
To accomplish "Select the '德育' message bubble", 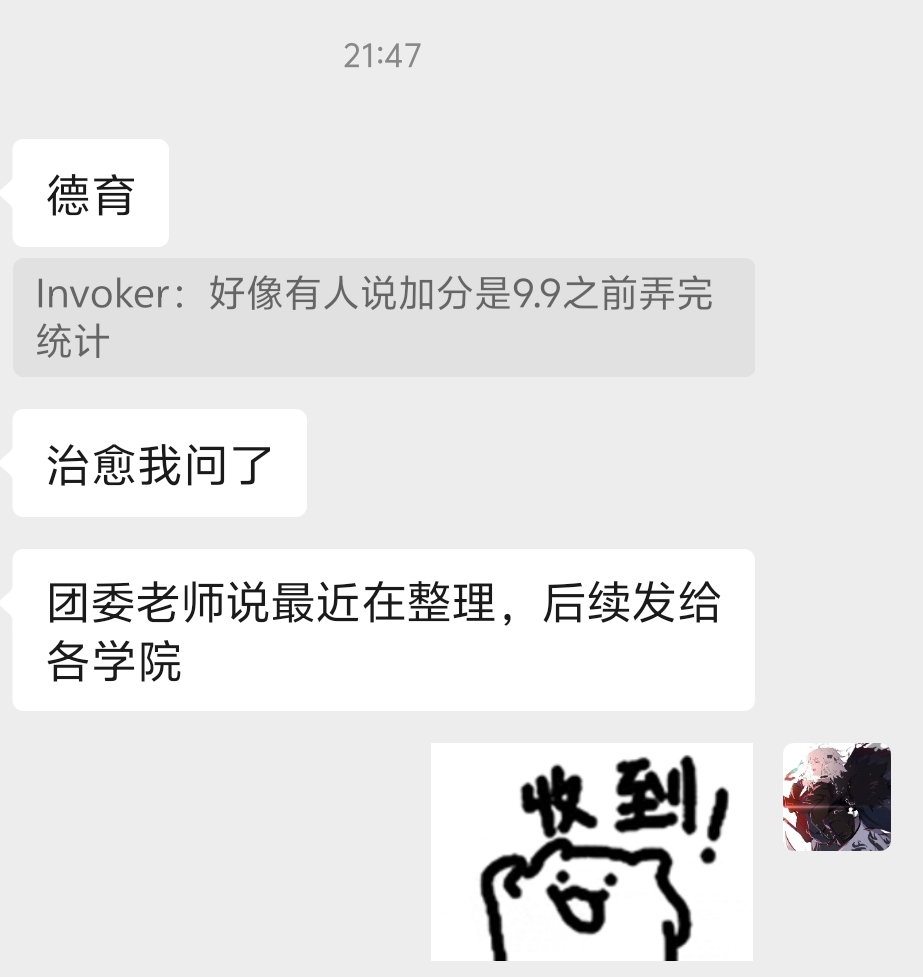I will pos(90,194).
